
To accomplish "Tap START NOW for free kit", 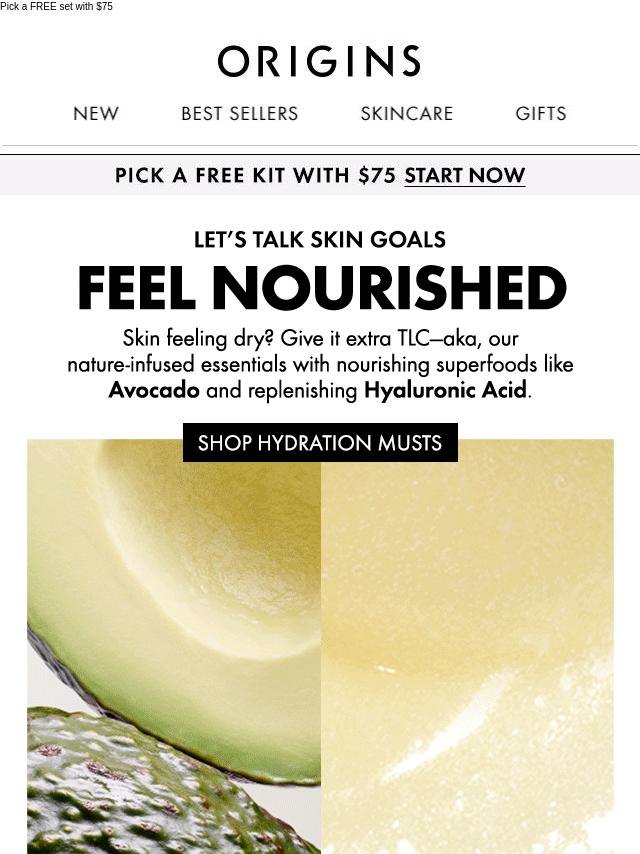I will [464, 175].
